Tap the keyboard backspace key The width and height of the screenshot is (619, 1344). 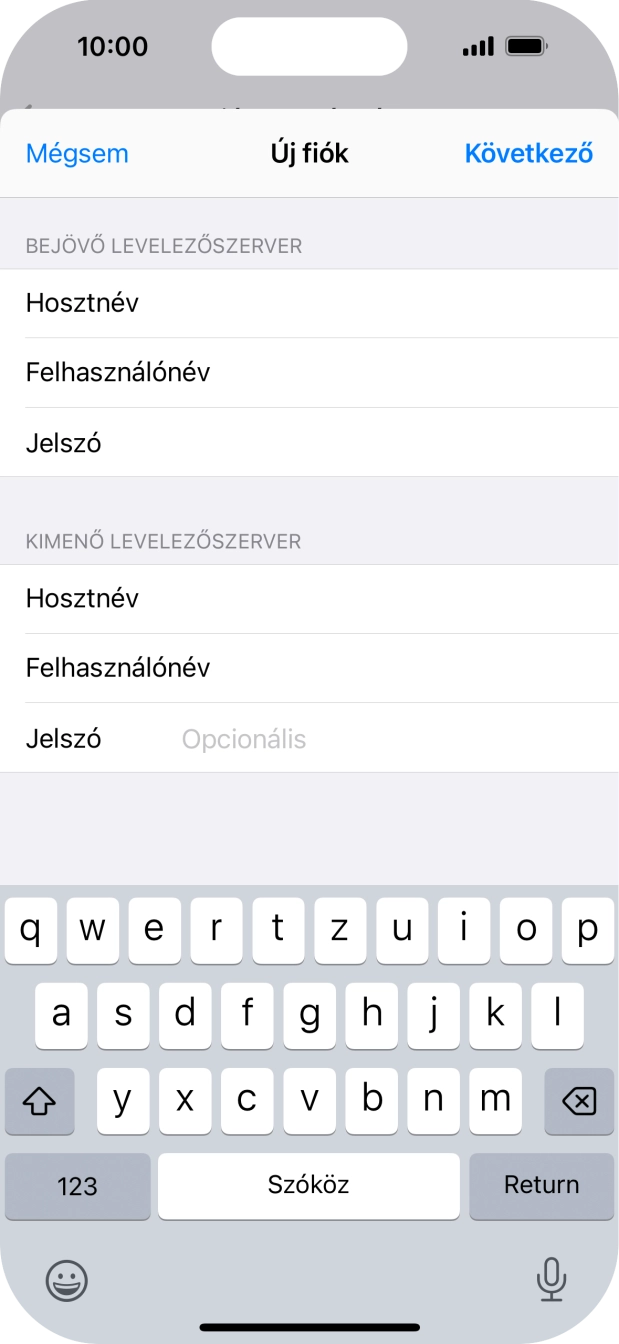click(578, 1101)
